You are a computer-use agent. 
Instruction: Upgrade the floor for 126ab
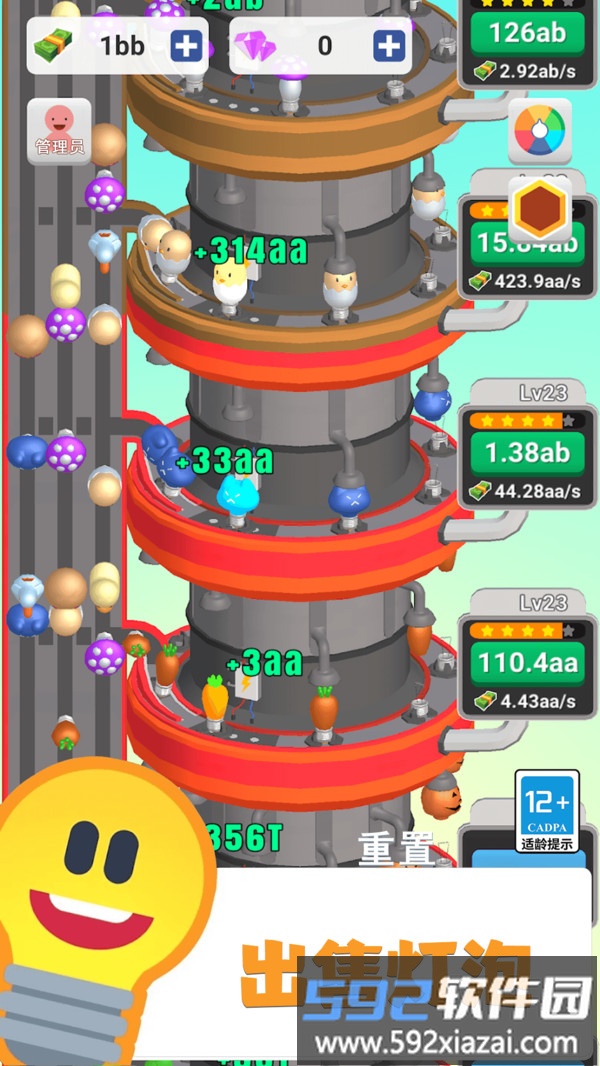527,33
